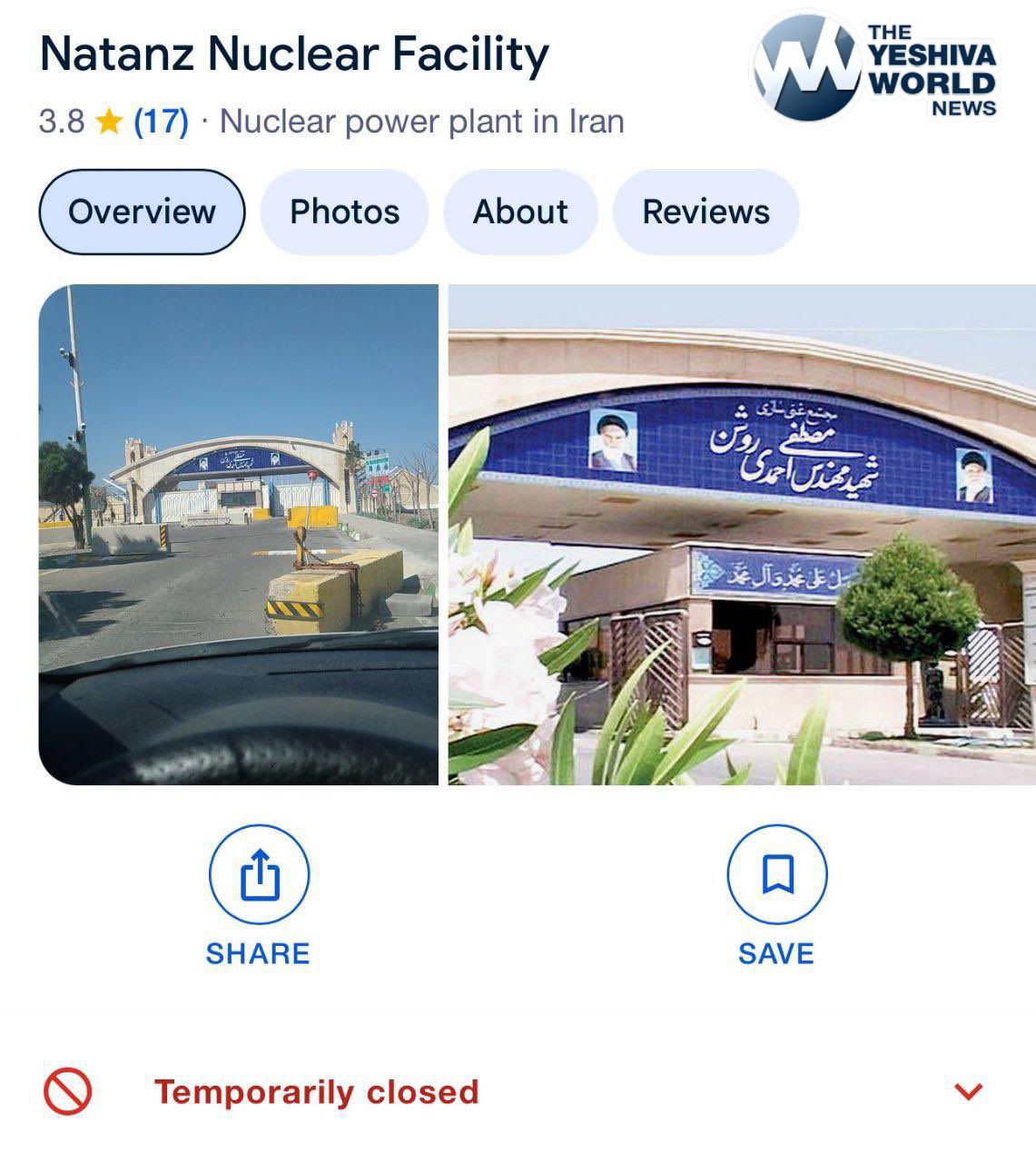
Task: Open the 17 reviews link
Action: (x=161, y=121)
